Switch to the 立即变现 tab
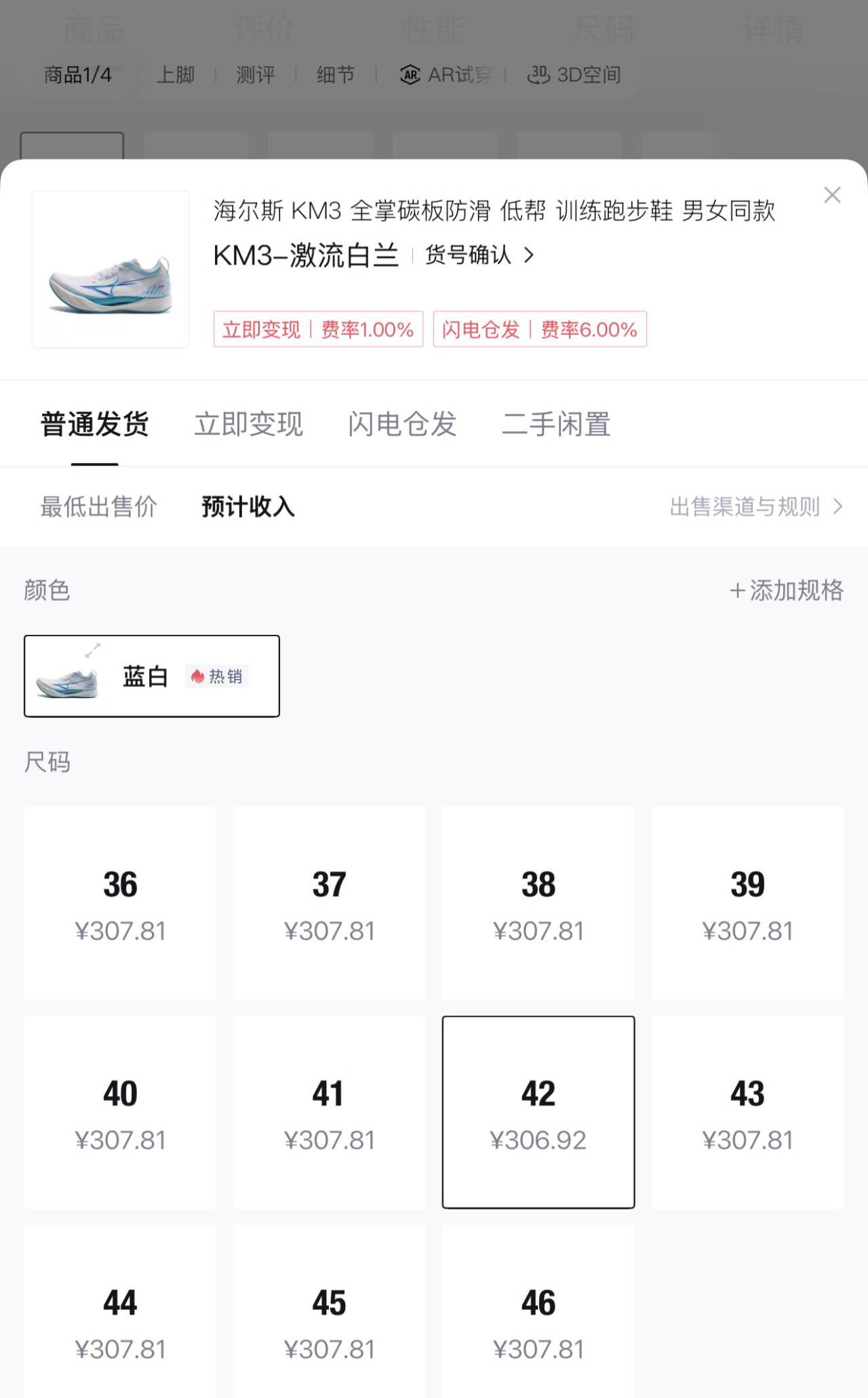This screenshot has height=1398, width=868. [248, 425]
